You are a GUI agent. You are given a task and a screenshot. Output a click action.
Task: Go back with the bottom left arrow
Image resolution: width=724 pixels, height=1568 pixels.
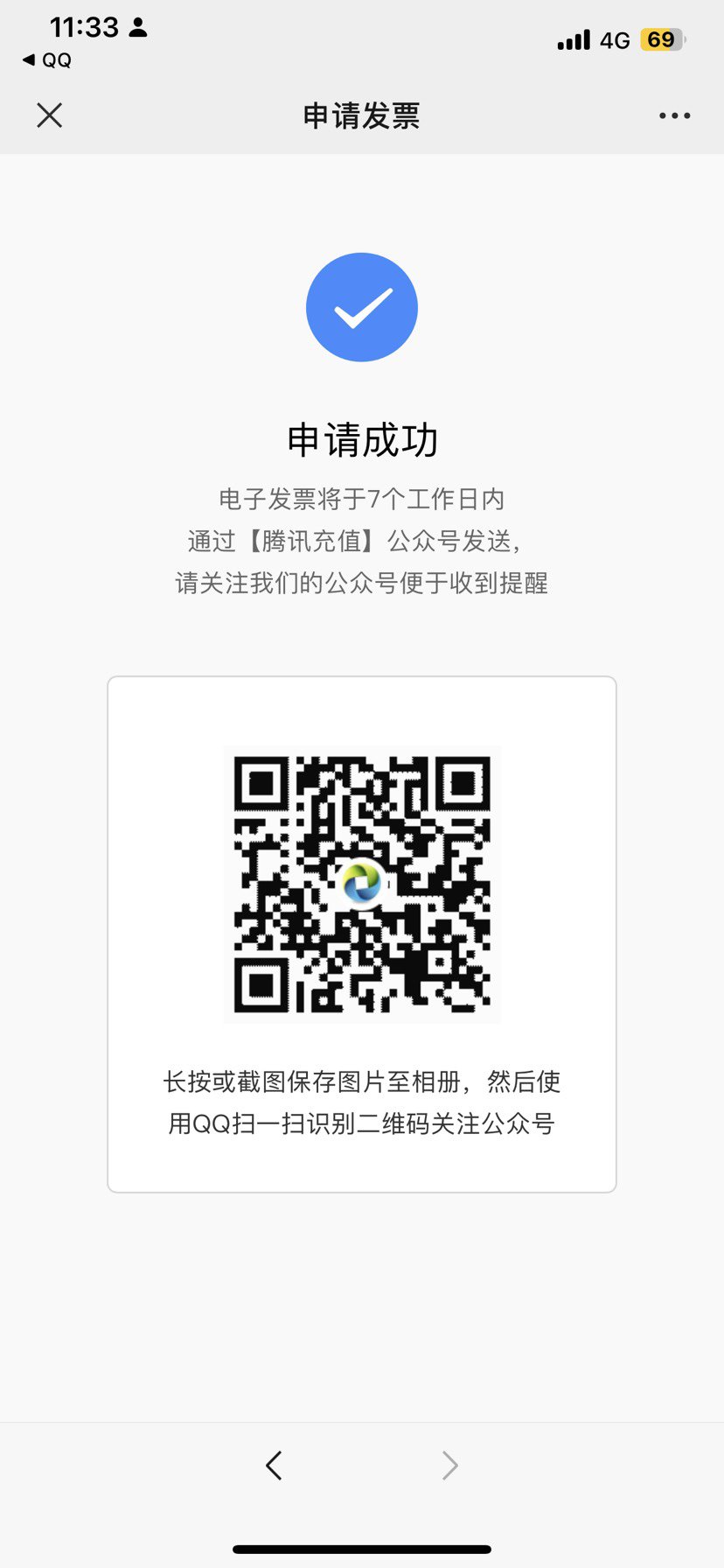[274, 1465]
